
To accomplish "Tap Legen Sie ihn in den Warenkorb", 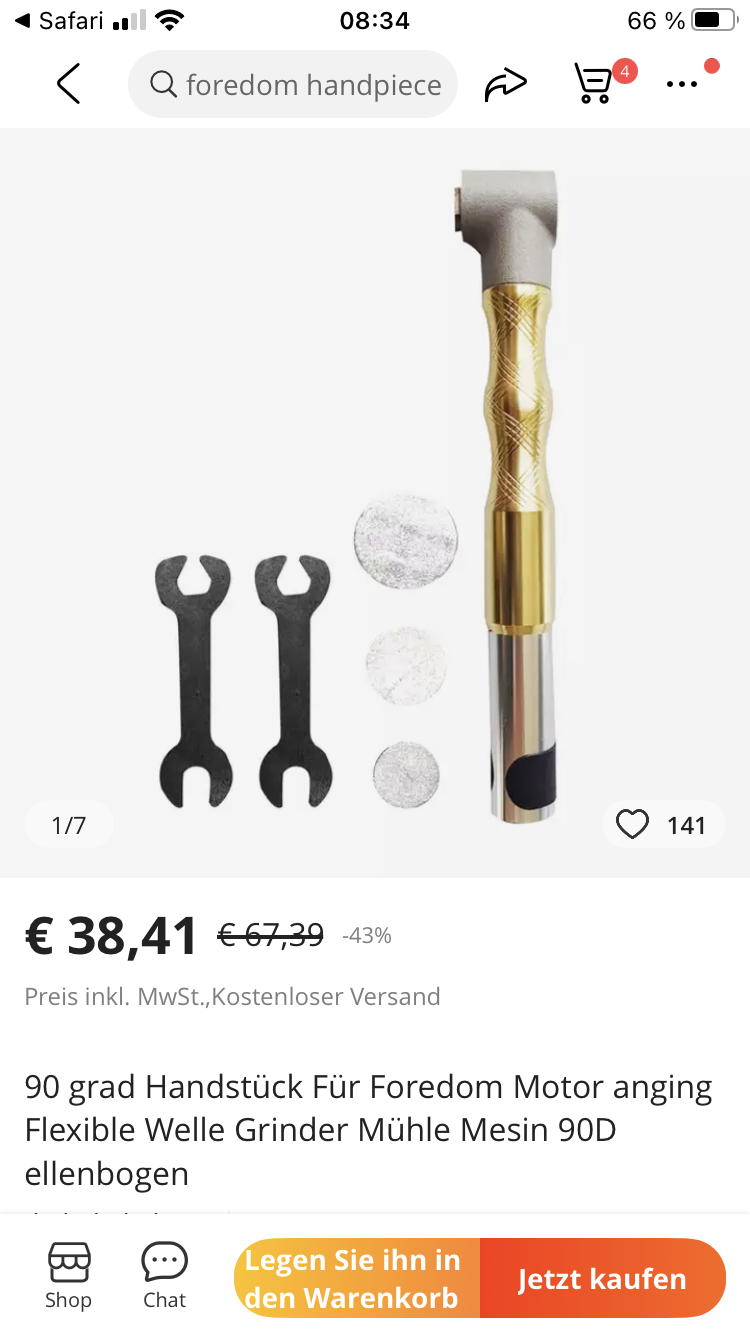I will coord(357,1278).
